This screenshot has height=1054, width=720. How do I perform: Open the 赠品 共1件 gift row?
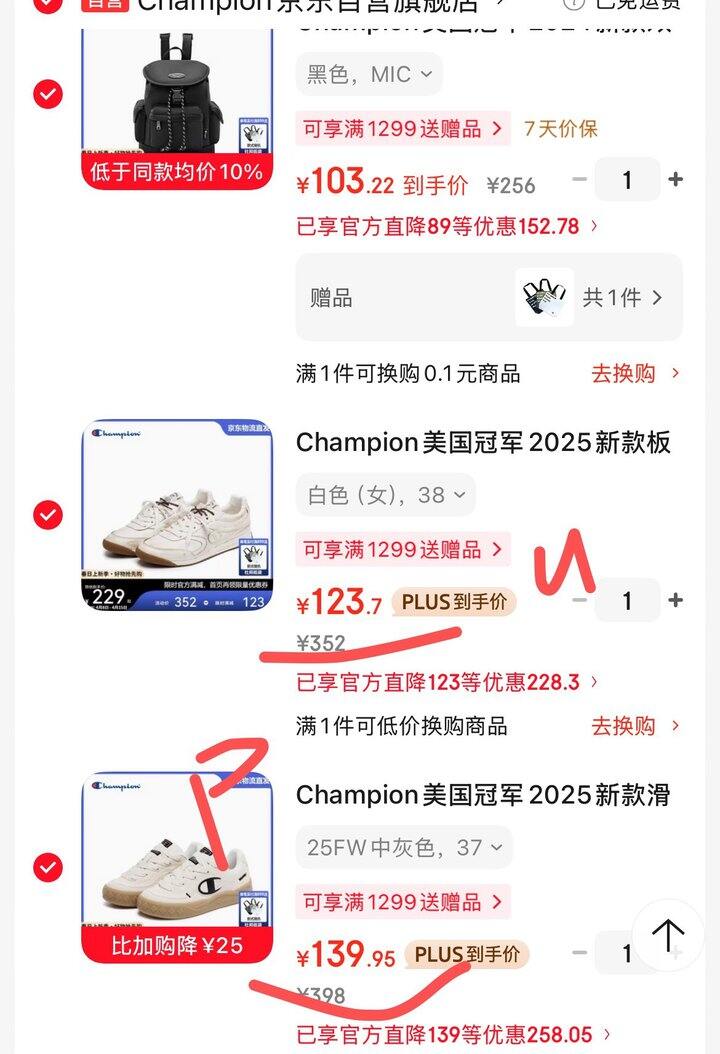coord(488,297)
